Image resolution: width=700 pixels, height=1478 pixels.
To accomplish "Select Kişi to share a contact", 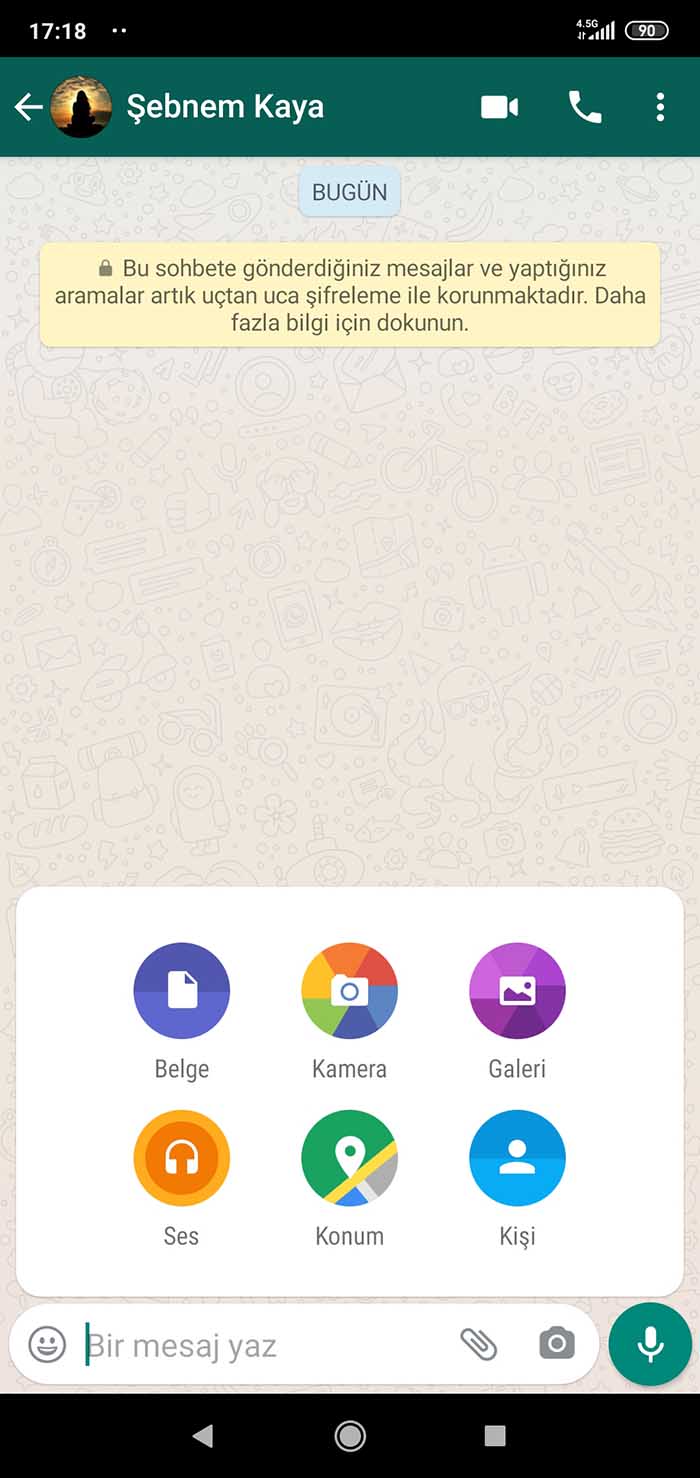I will 517,1159.
